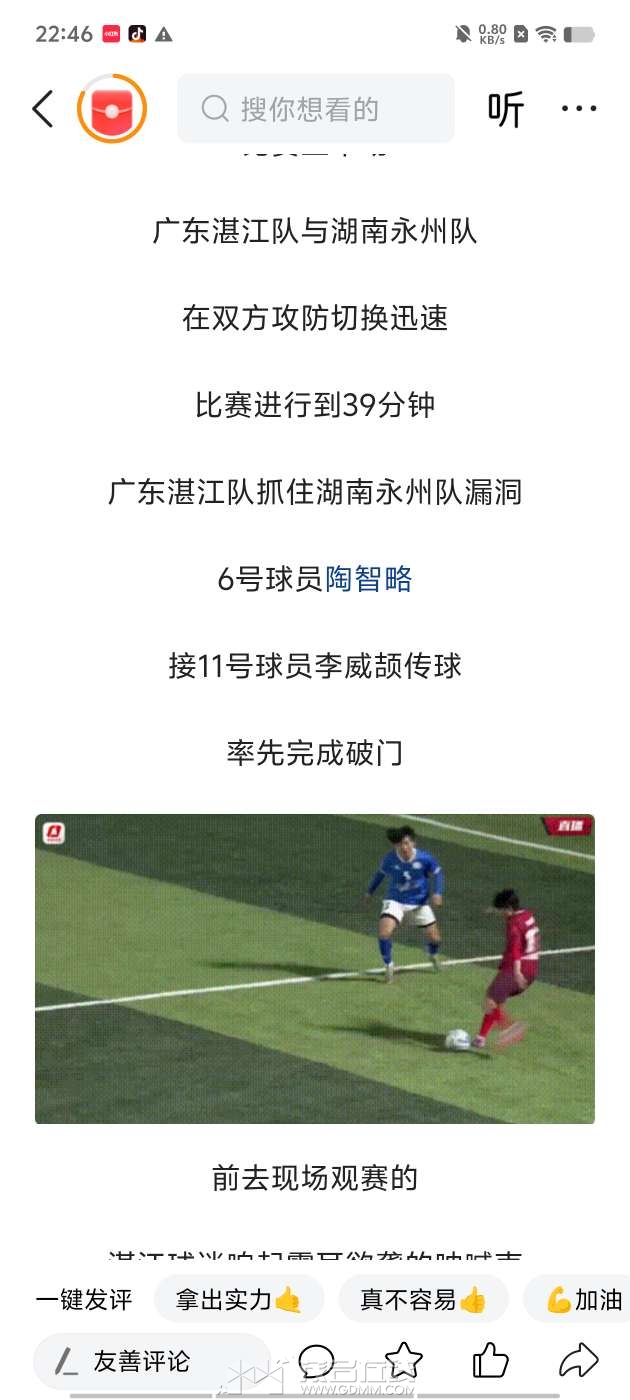
Task: Choose the 真不容易 quick comment chip
Action: [x=423, y=1299]
